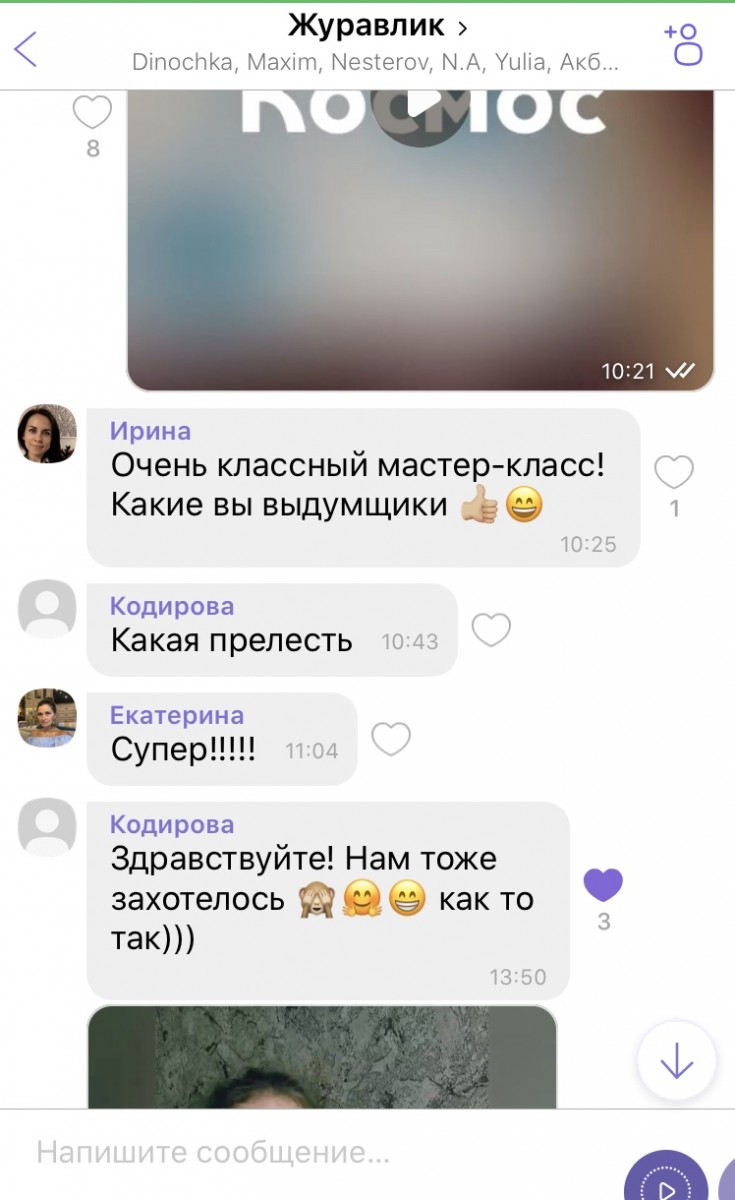Image resolution: width=735 pixels, height=1200 pixels.
Task: Go back to the chat list
Action: click(26, 48)
